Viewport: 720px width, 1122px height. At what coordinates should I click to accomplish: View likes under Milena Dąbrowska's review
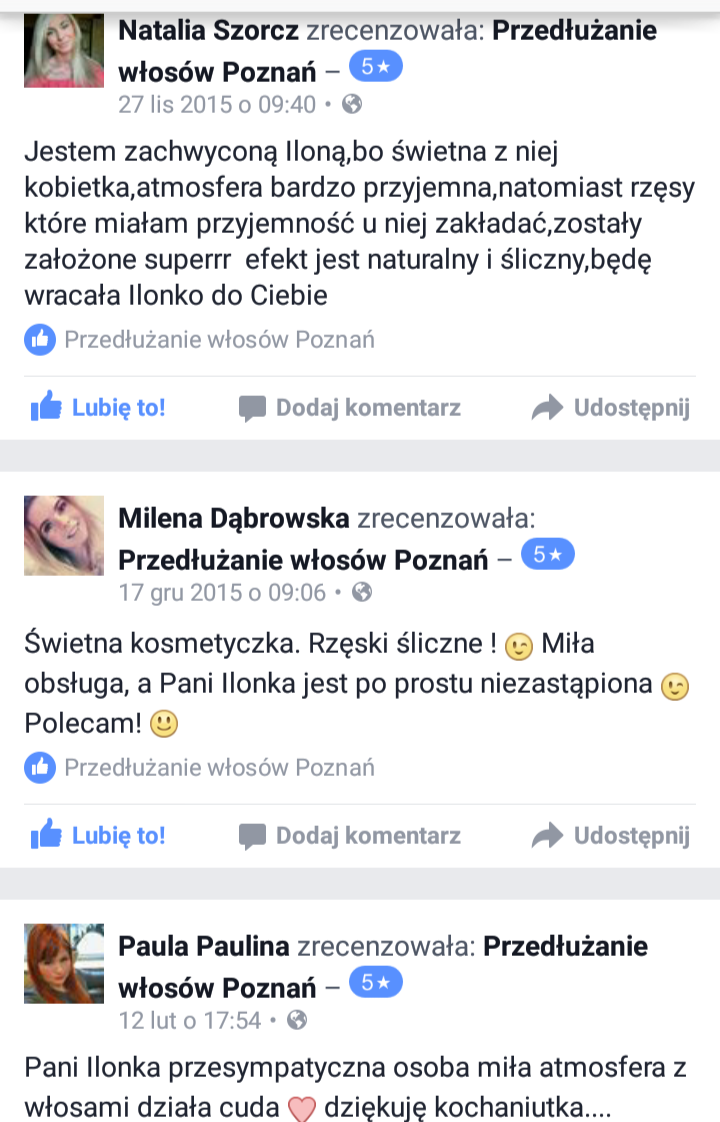[x=200, y=768]
